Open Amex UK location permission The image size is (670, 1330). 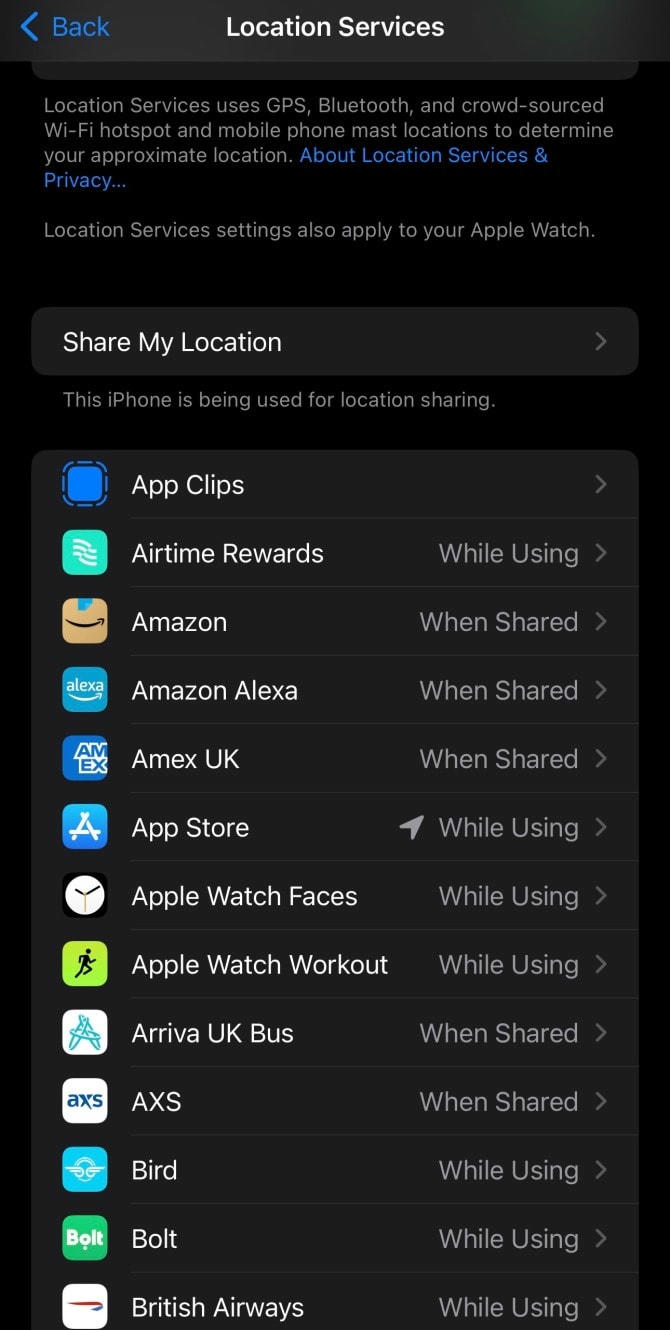point(335,759)
